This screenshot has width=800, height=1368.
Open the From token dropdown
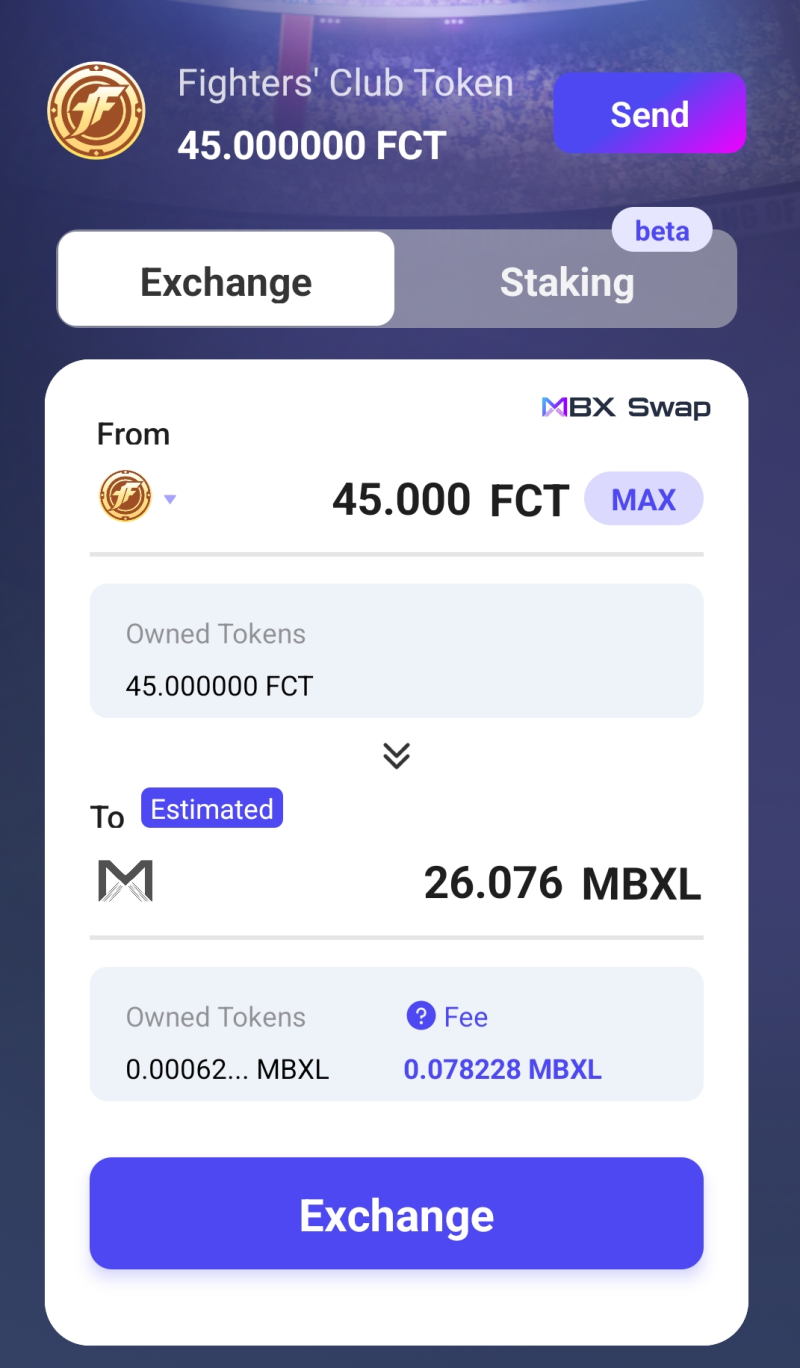coord(138,498)
